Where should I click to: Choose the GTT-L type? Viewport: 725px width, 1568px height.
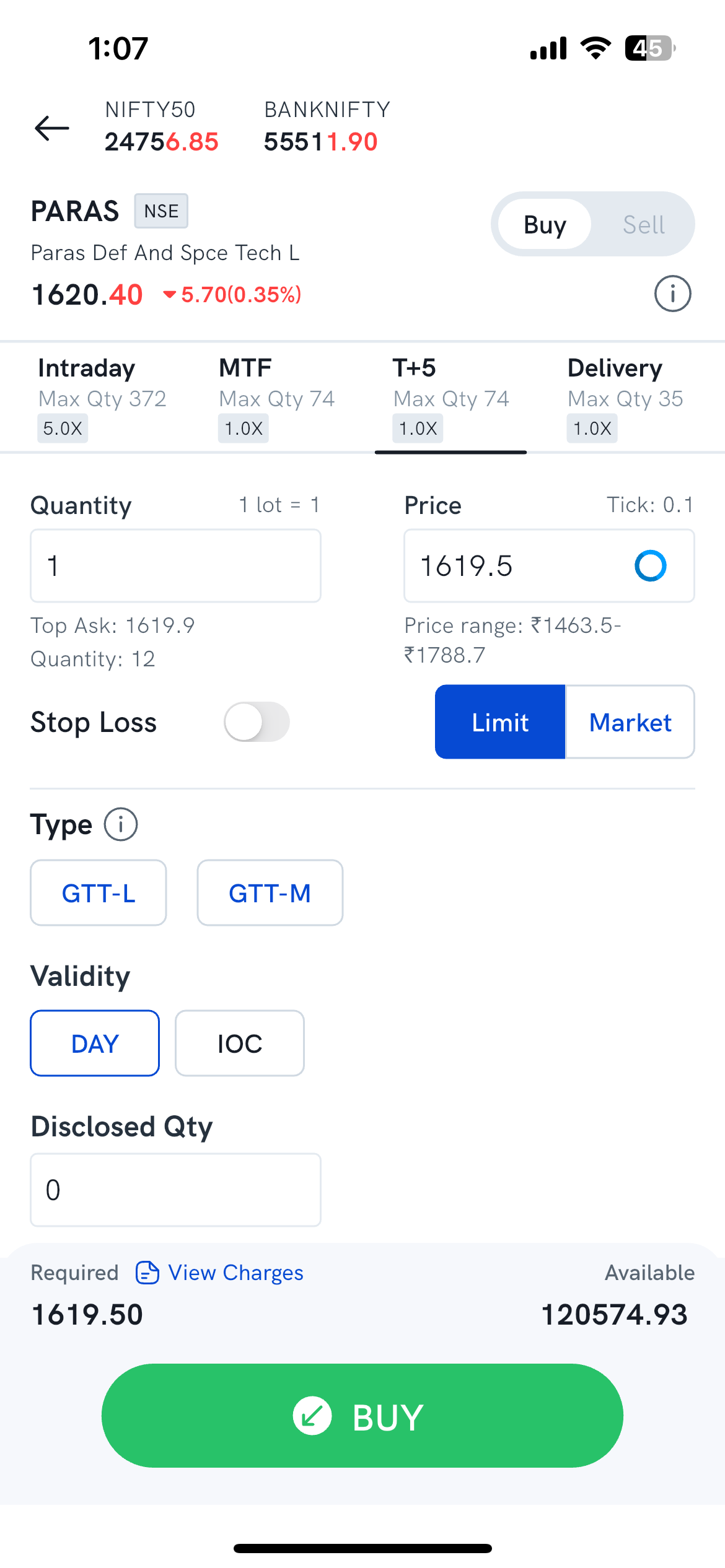coord(99,893)
